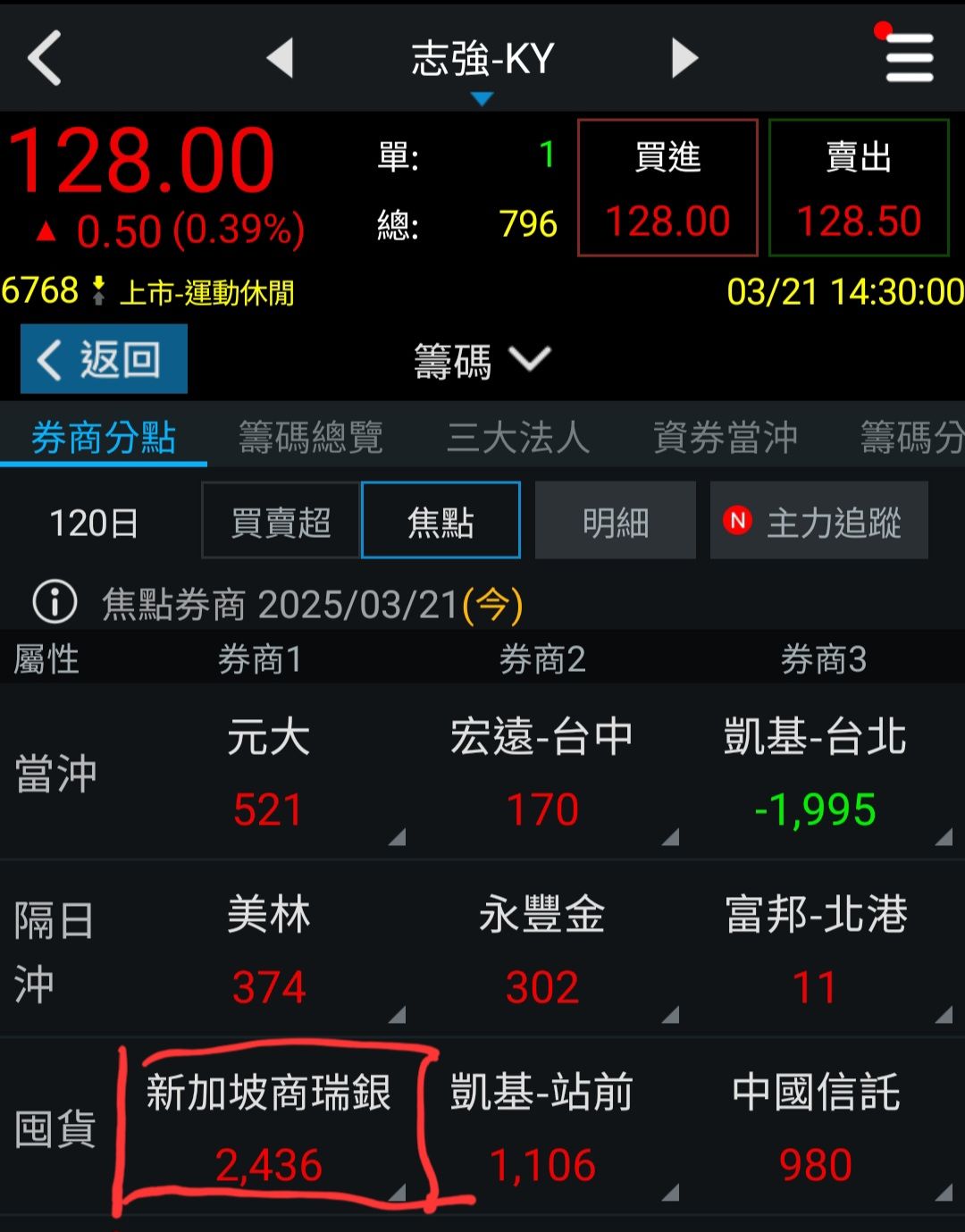The height and width of the screenshot is (1232, 965).
Task: Open broker 永豐金 details
Action: click(541, 951)
